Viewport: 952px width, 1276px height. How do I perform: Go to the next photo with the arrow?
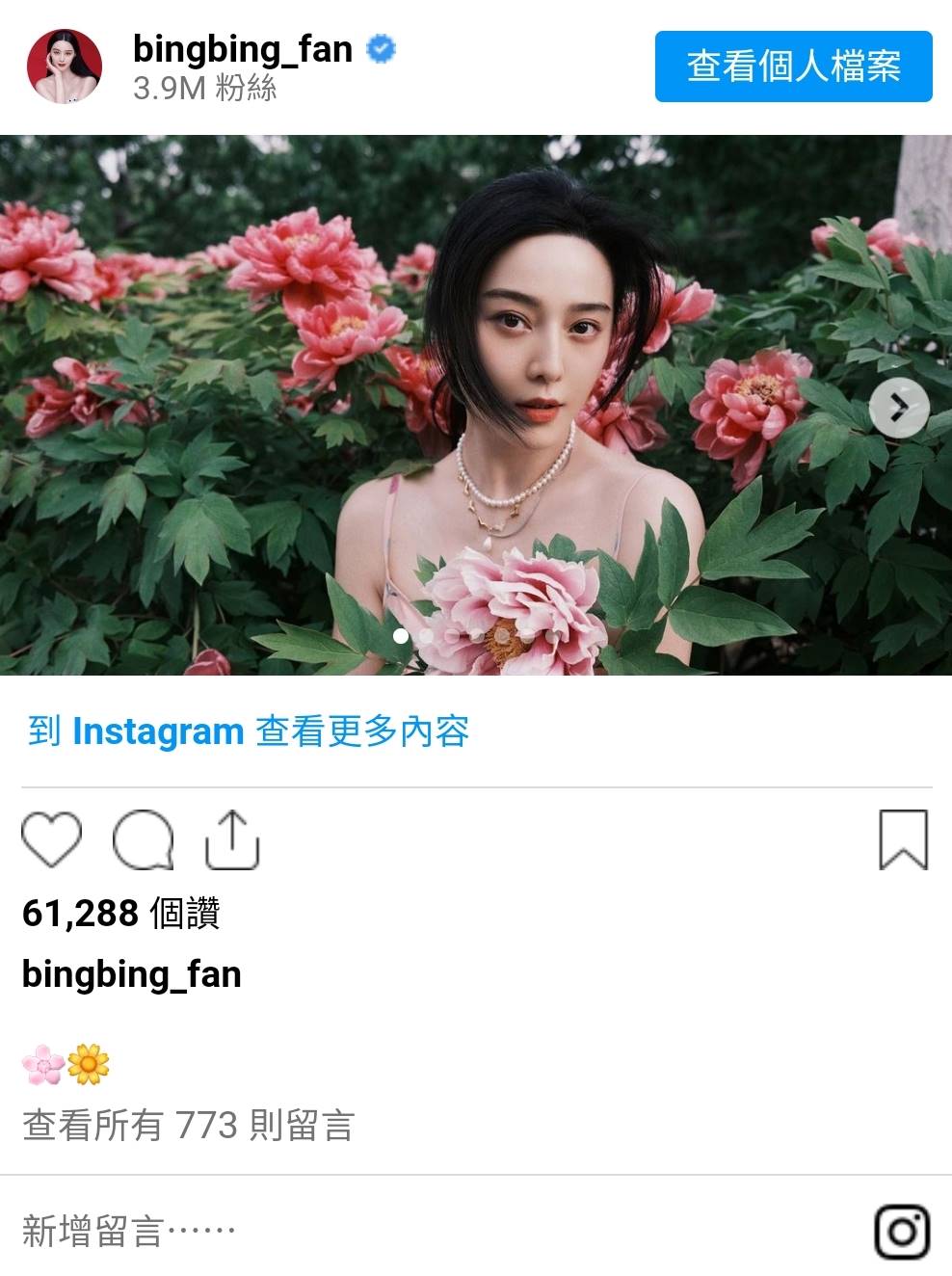click(x=898, y=410)
